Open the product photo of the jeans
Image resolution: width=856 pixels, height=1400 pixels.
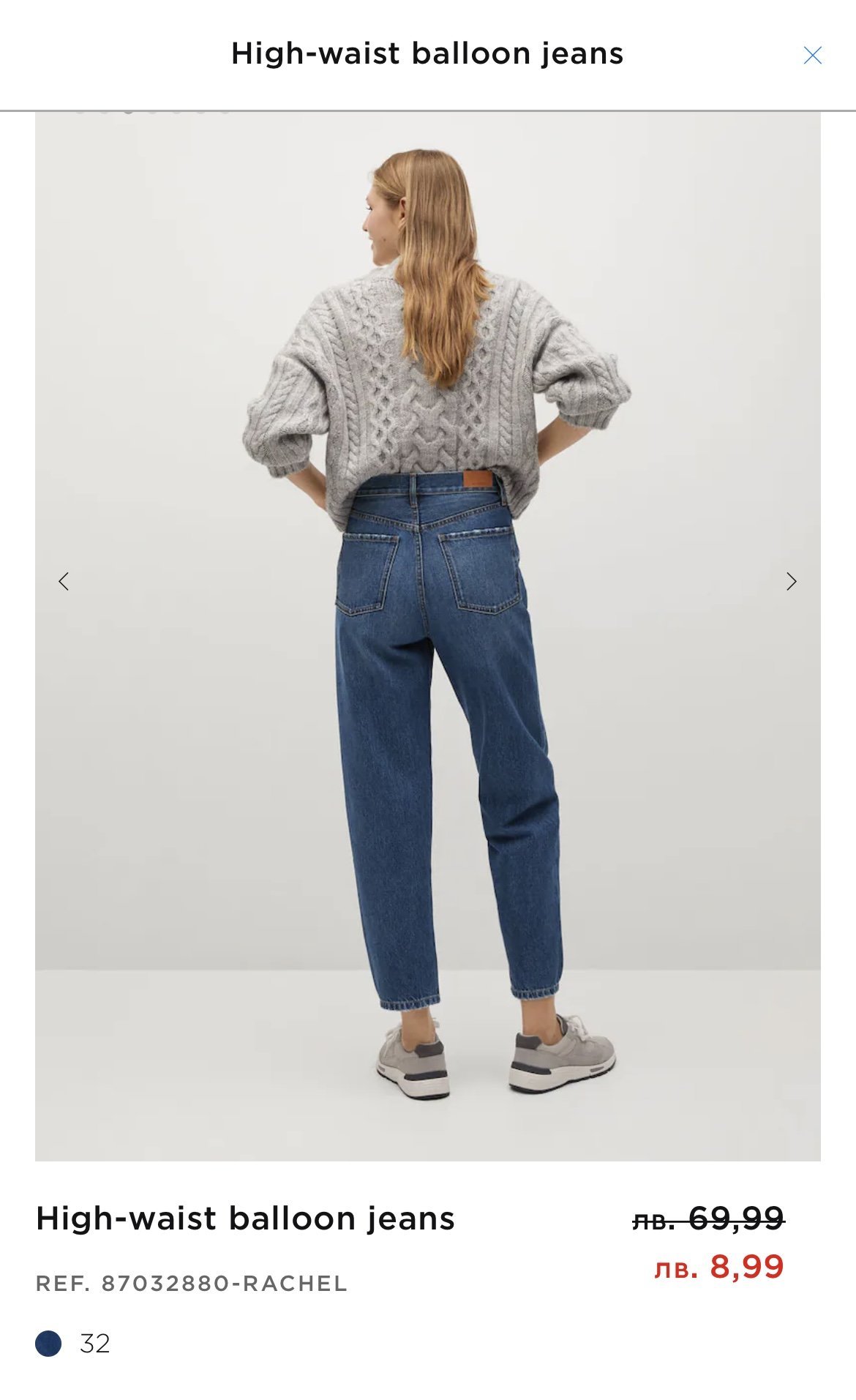point(427,636)
